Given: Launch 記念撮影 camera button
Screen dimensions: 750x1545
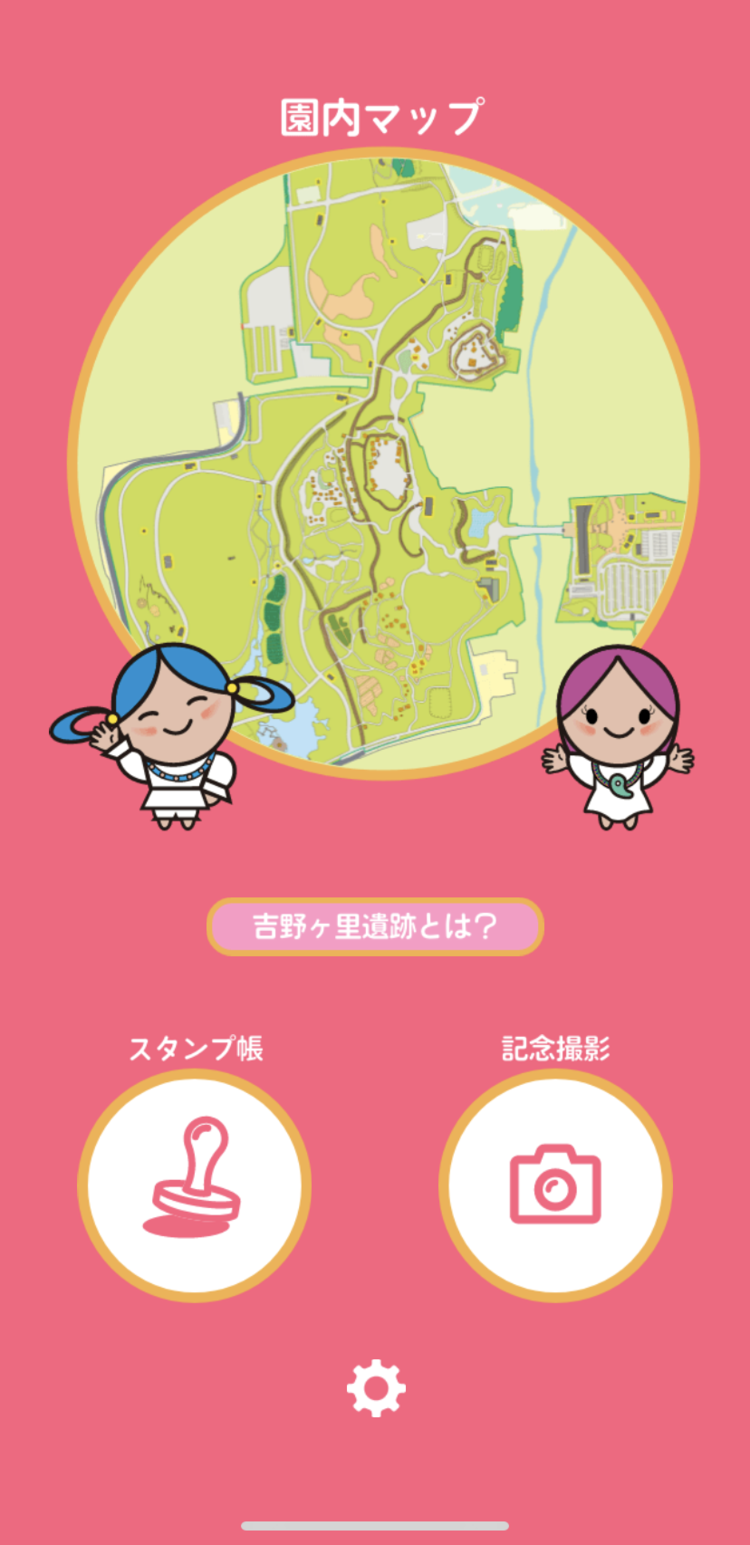Looking at the screenshot, I should click(555, 1186).
